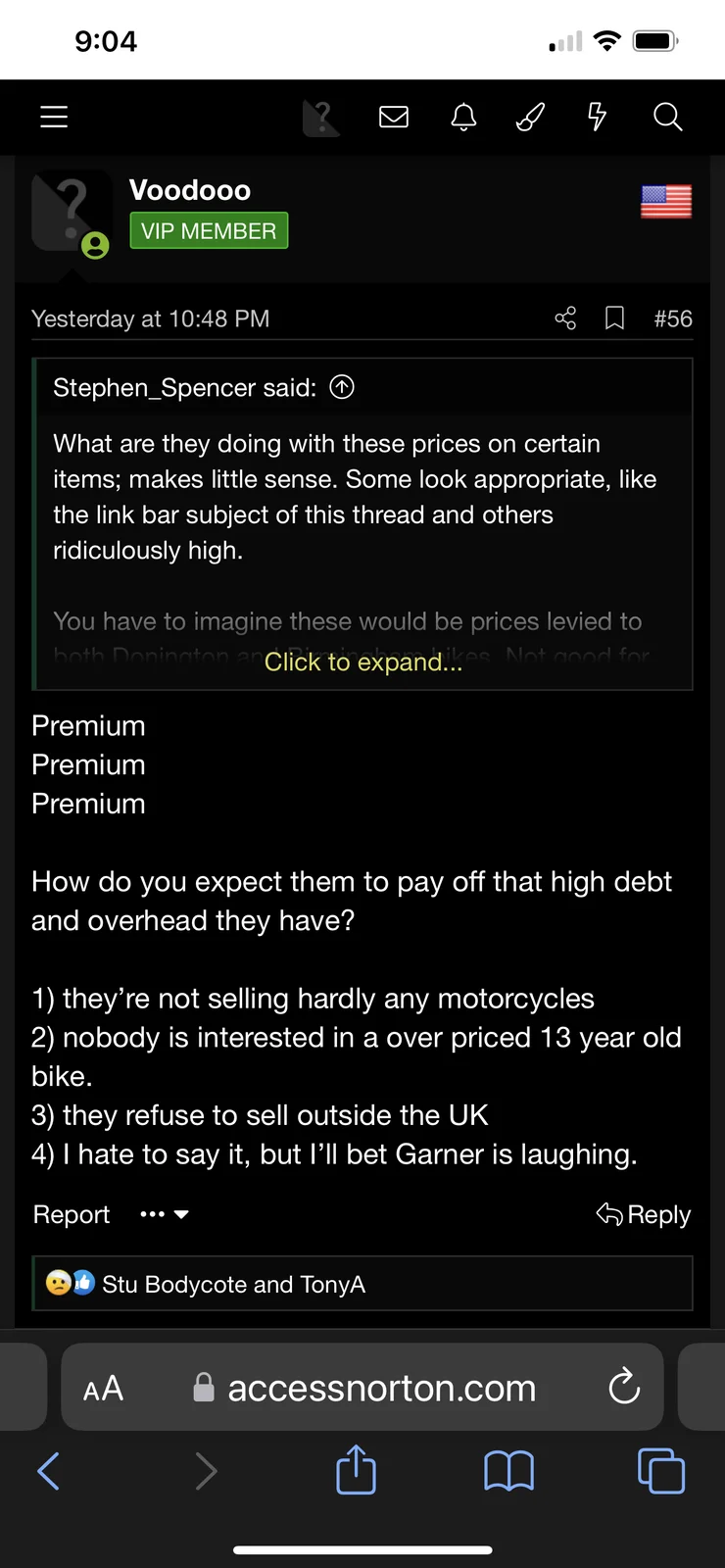The image size is (725, 1568).
Task: Share post #56
Action: (x=565, y=318)
